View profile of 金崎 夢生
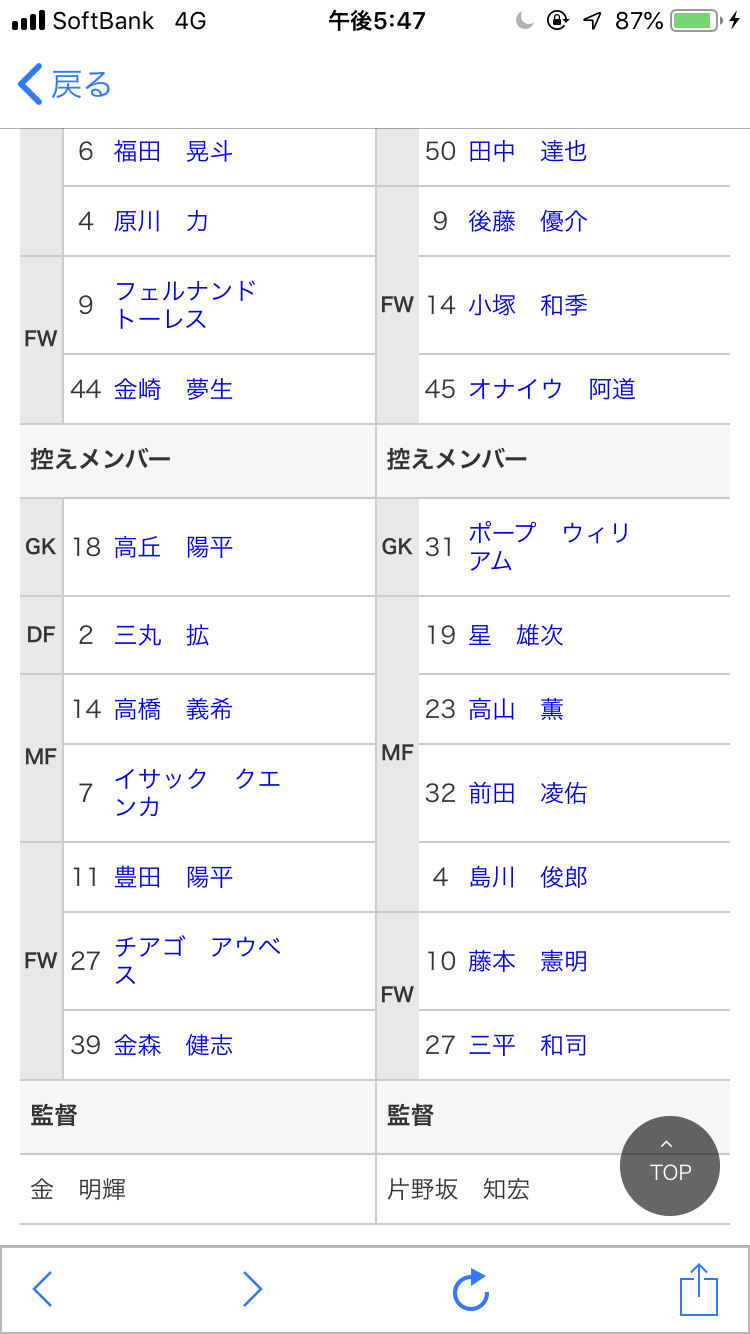 (x=173, y=389)
